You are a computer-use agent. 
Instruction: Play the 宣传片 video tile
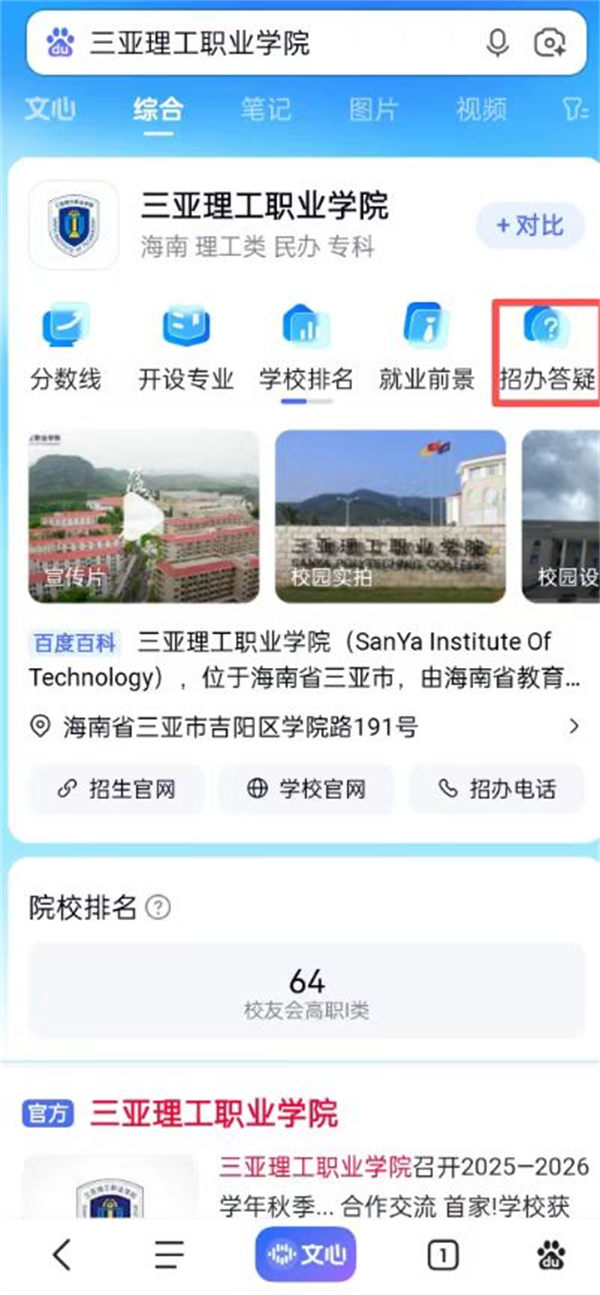click(x=144, y=516)
